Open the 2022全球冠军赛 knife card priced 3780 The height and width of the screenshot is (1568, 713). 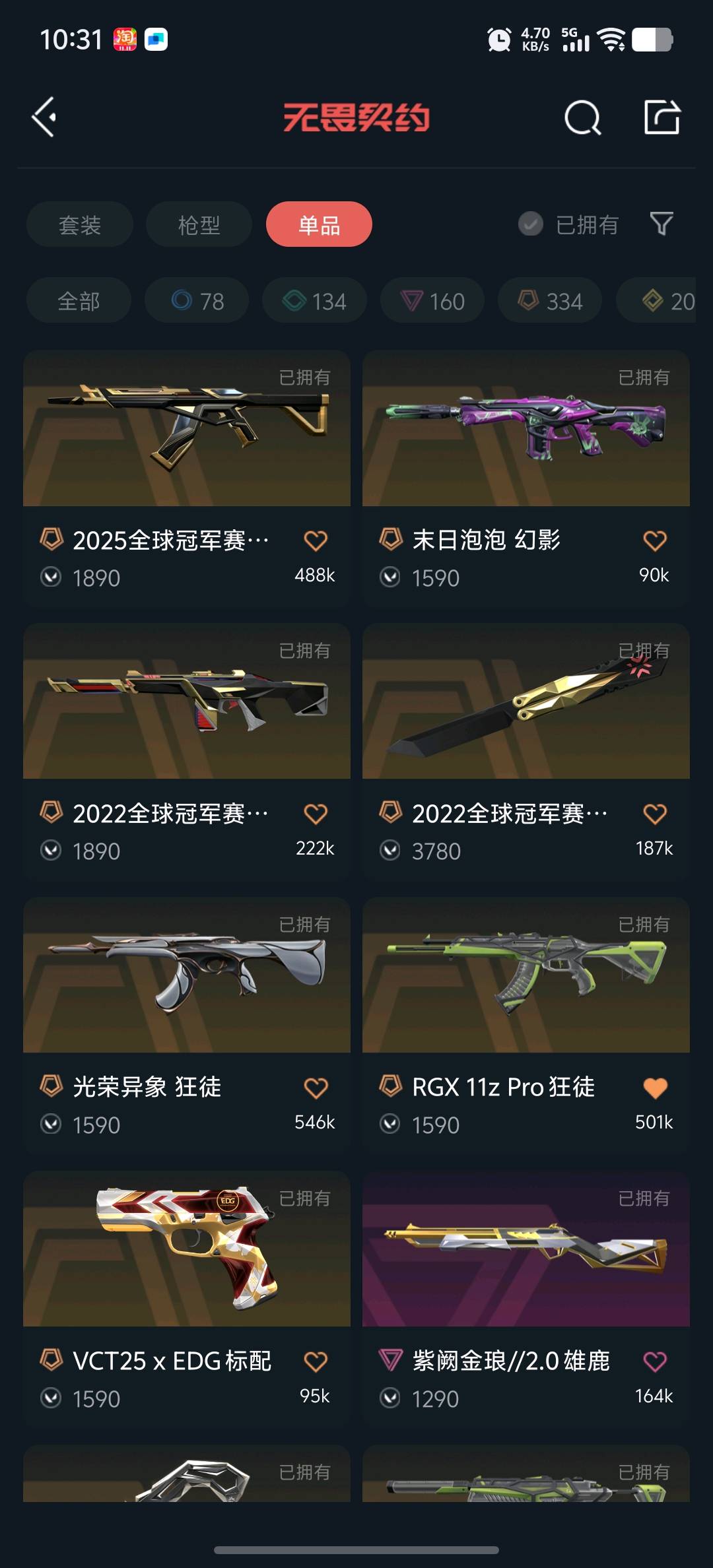526,702
